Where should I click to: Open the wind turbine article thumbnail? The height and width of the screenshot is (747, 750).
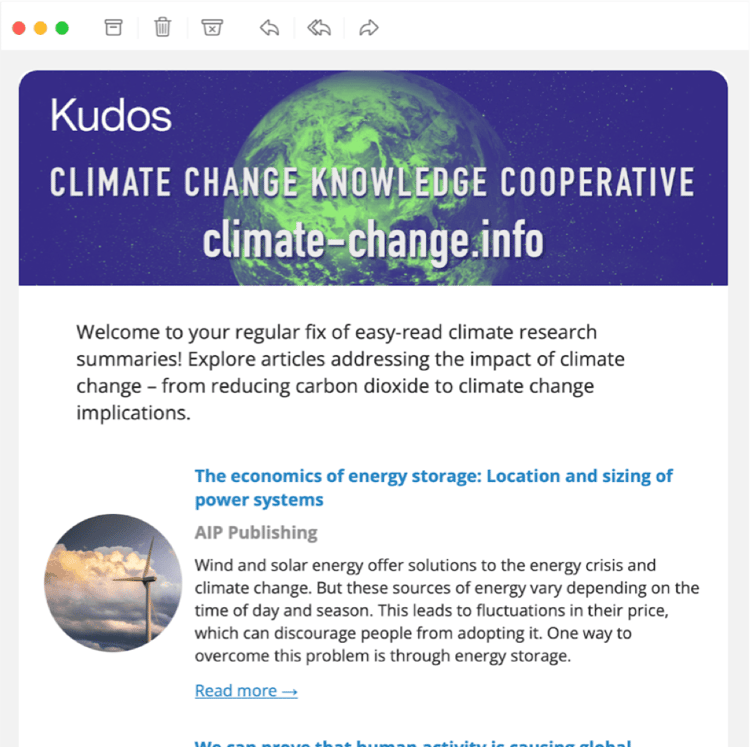click(113, 583)
